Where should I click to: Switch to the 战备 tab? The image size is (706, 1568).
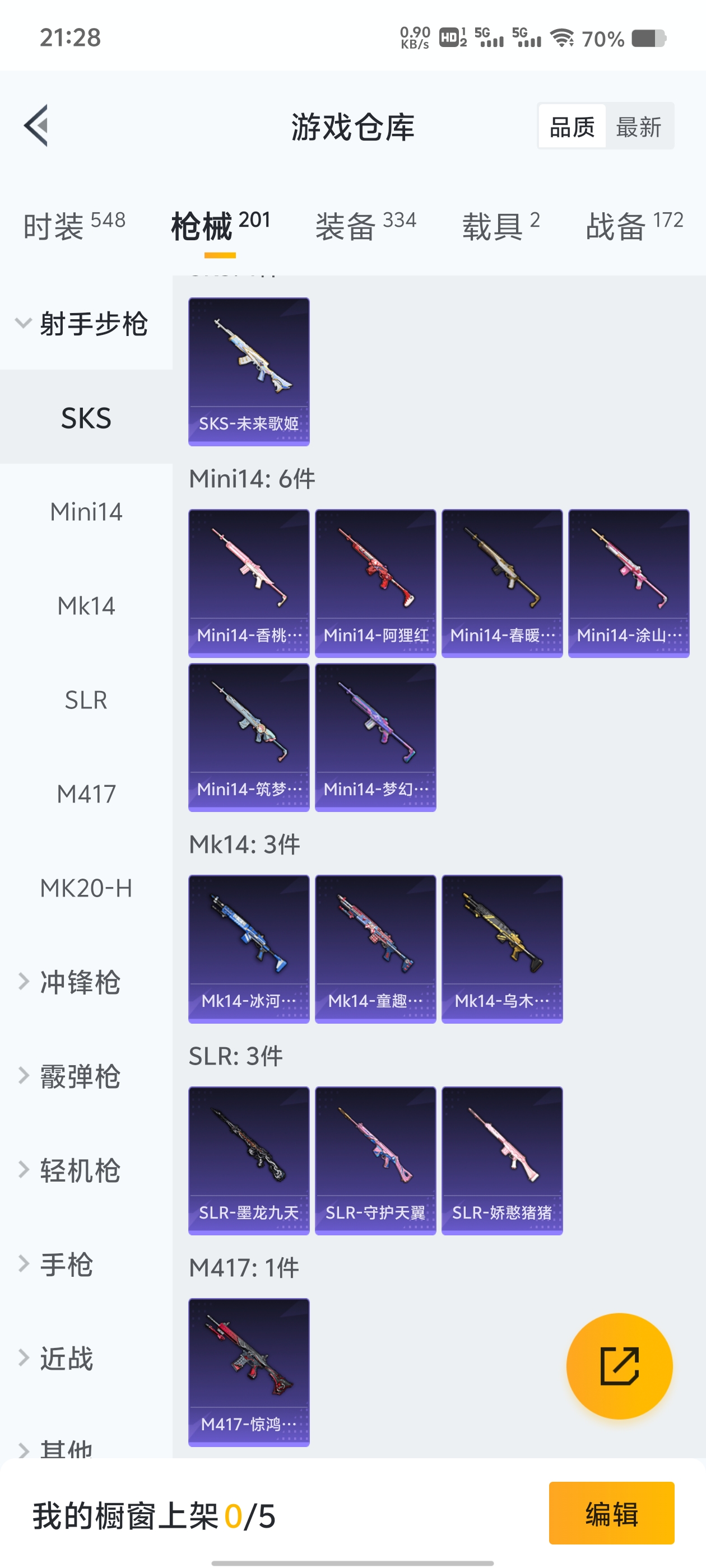[634, 226]
